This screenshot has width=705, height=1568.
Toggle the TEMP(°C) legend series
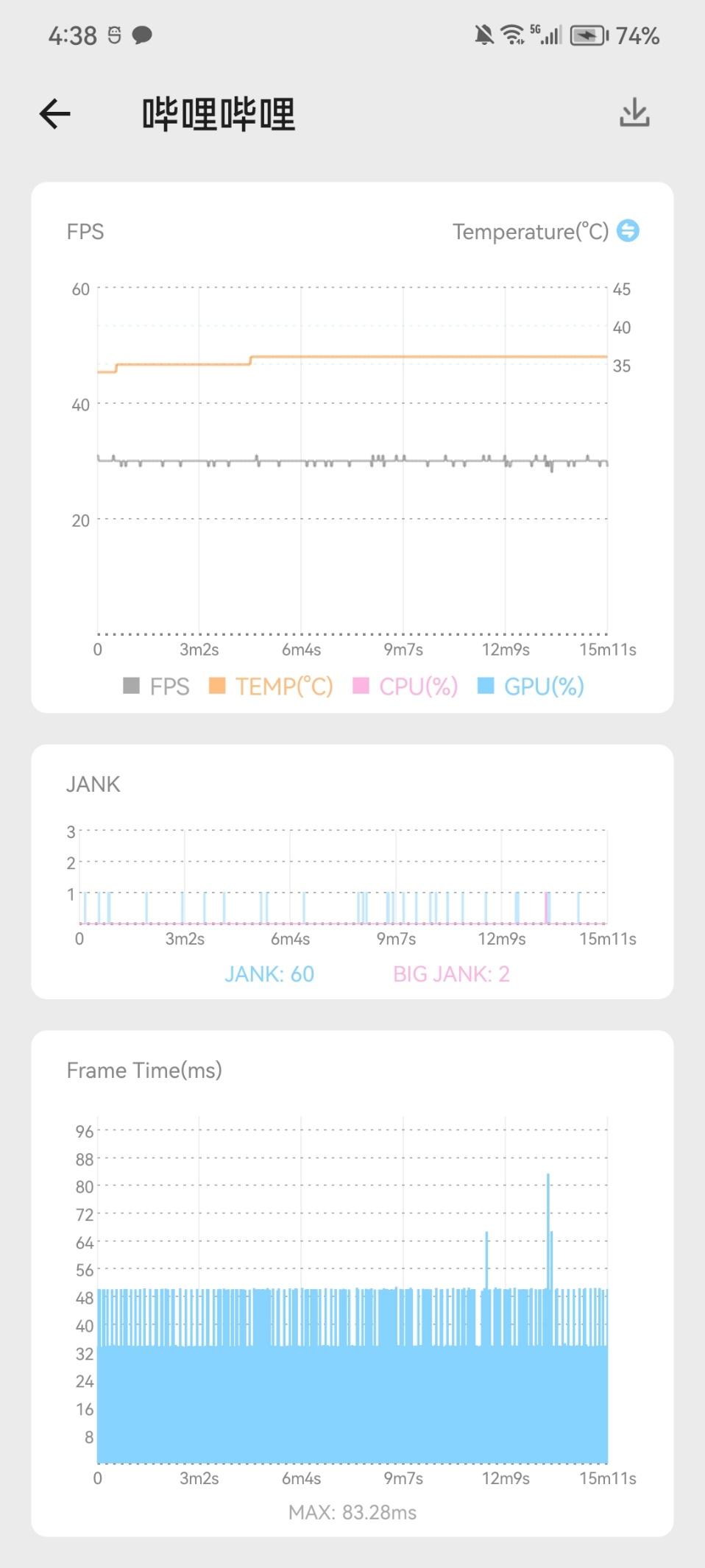[271, 687]
